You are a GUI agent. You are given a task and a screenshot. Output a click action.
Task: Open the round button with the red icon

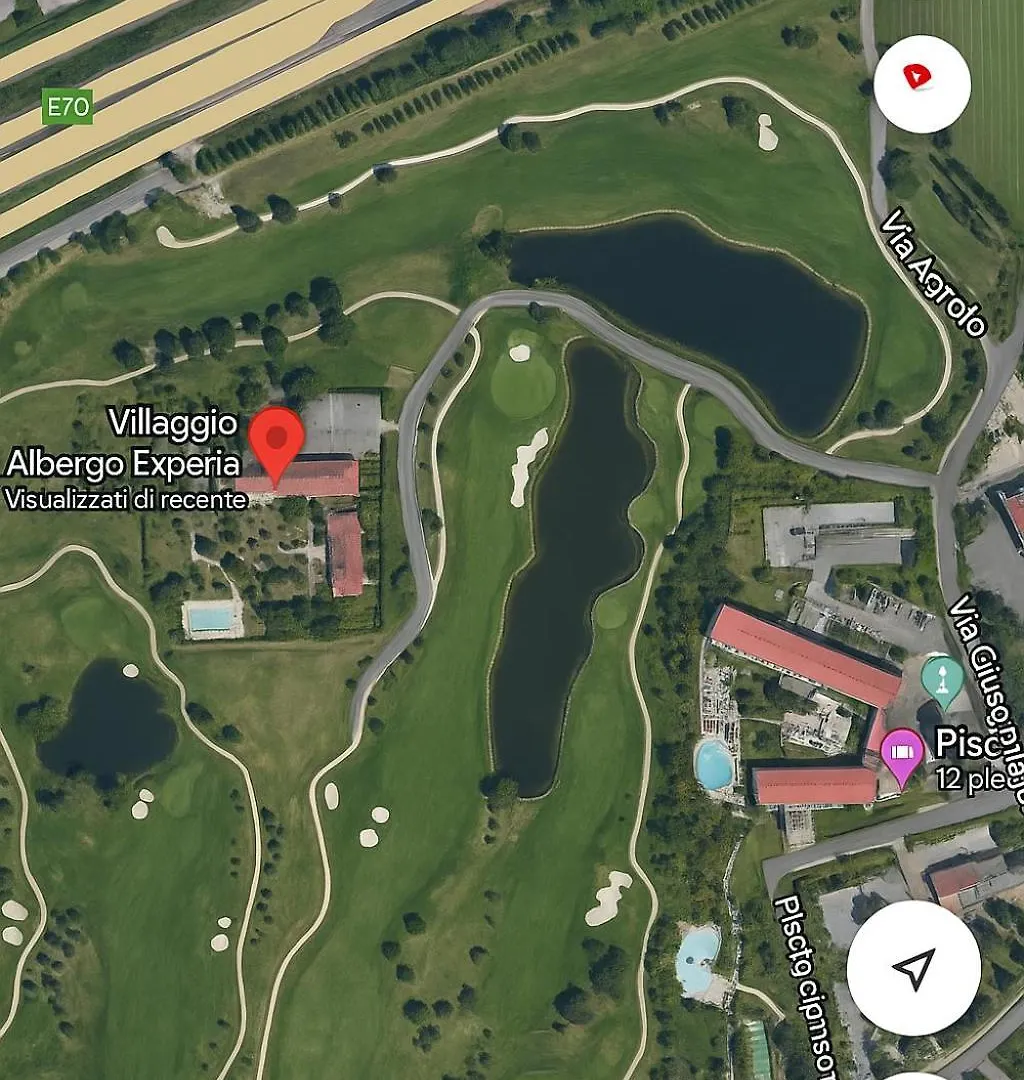921,85
